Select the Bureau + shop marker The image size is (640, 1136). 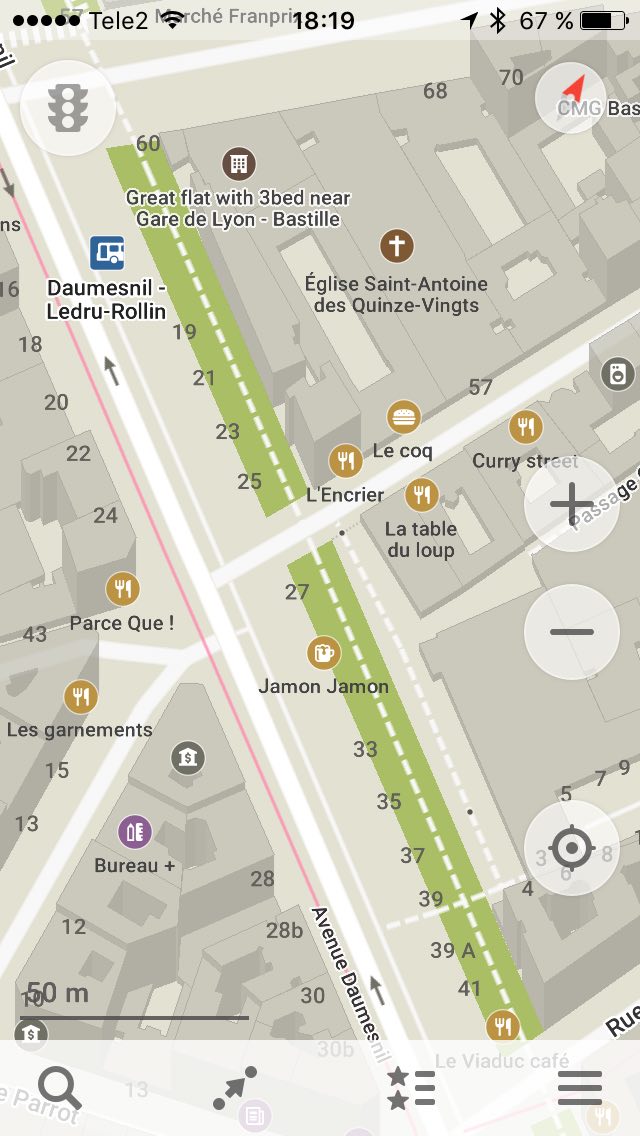[x=135, y=831]
